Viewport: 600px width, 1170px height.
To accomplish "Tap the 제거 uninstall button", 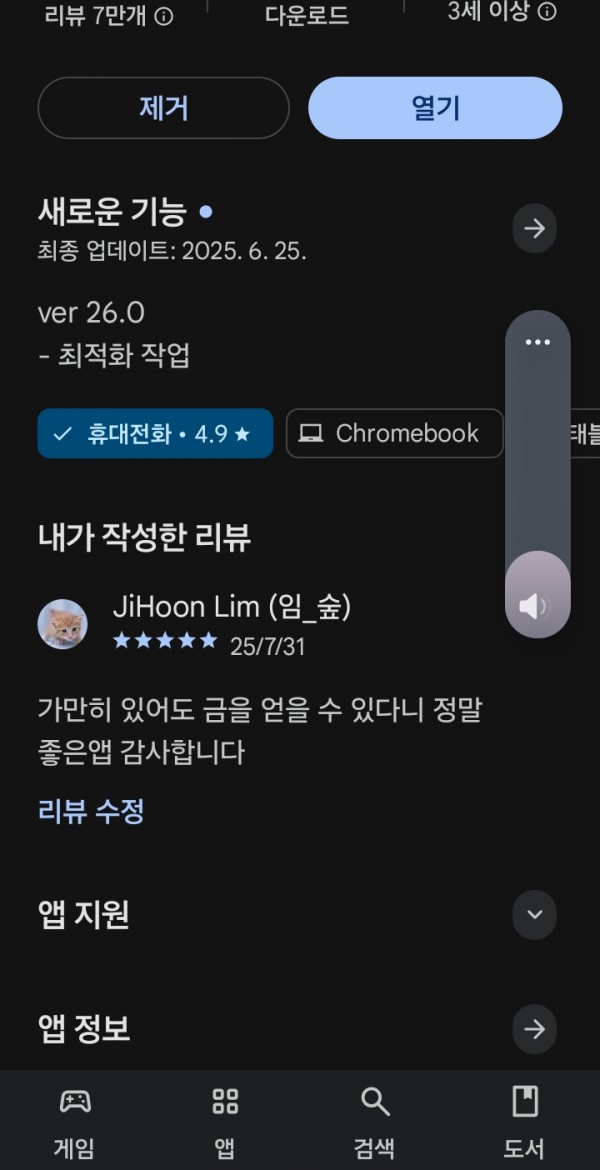I will pos(163,108).
